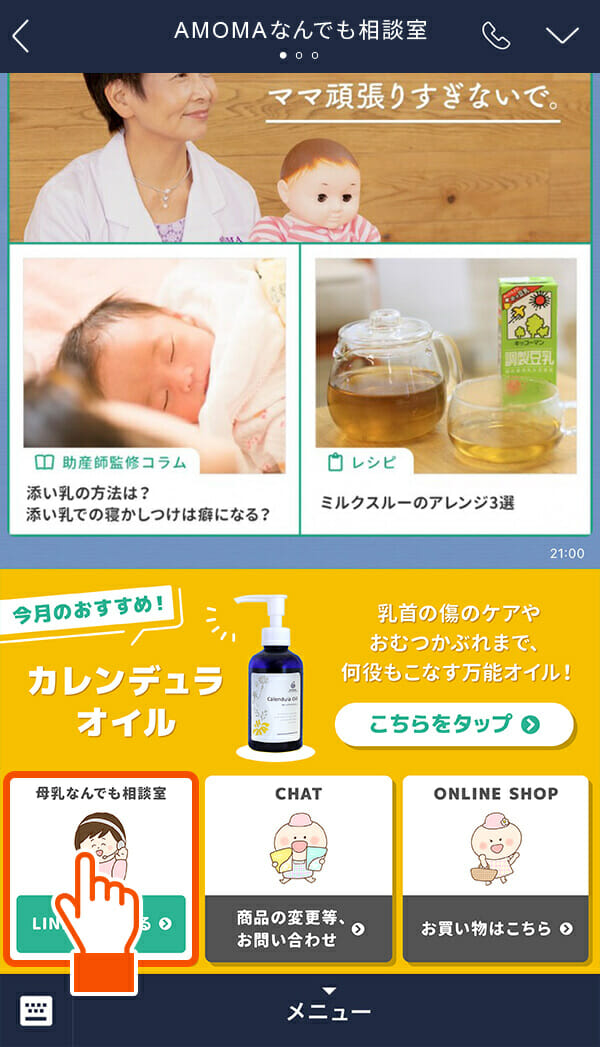Open the dropdown chevron in the header
The image size is (600, 1047).
point(562,35)
